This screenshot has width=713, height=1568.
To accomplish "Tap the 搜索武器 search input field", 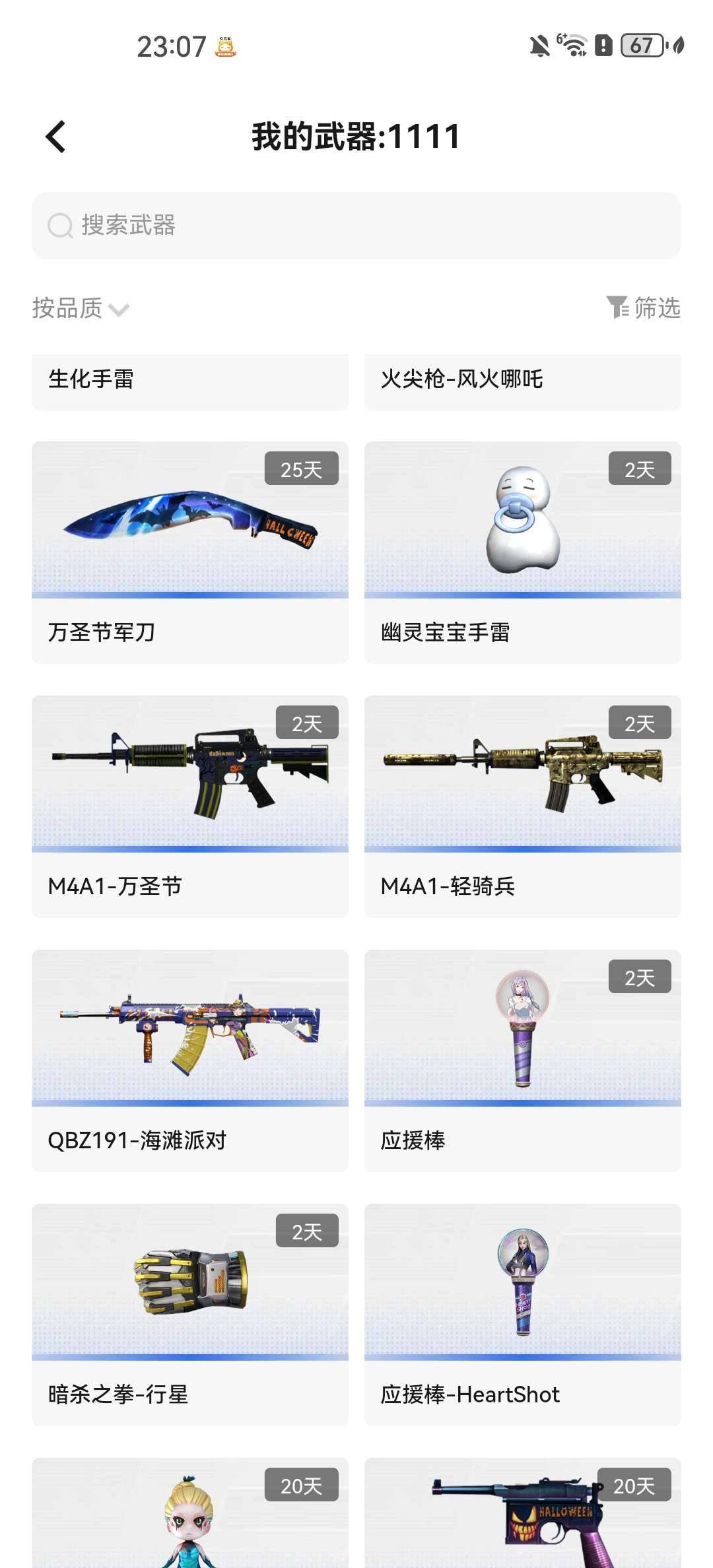I will [356, 225].
